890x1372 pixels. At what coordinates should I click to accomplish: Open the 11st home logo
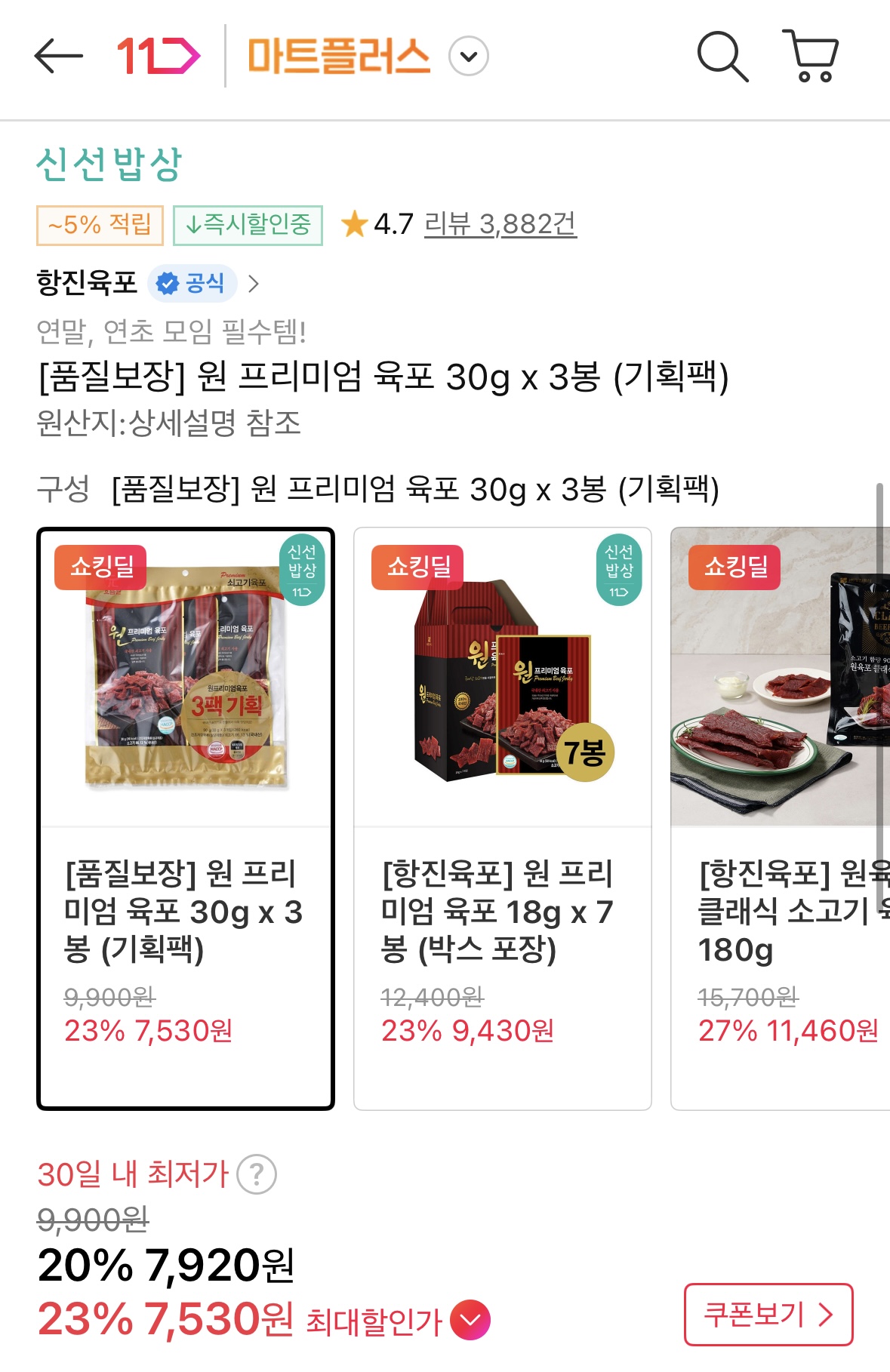159,57
